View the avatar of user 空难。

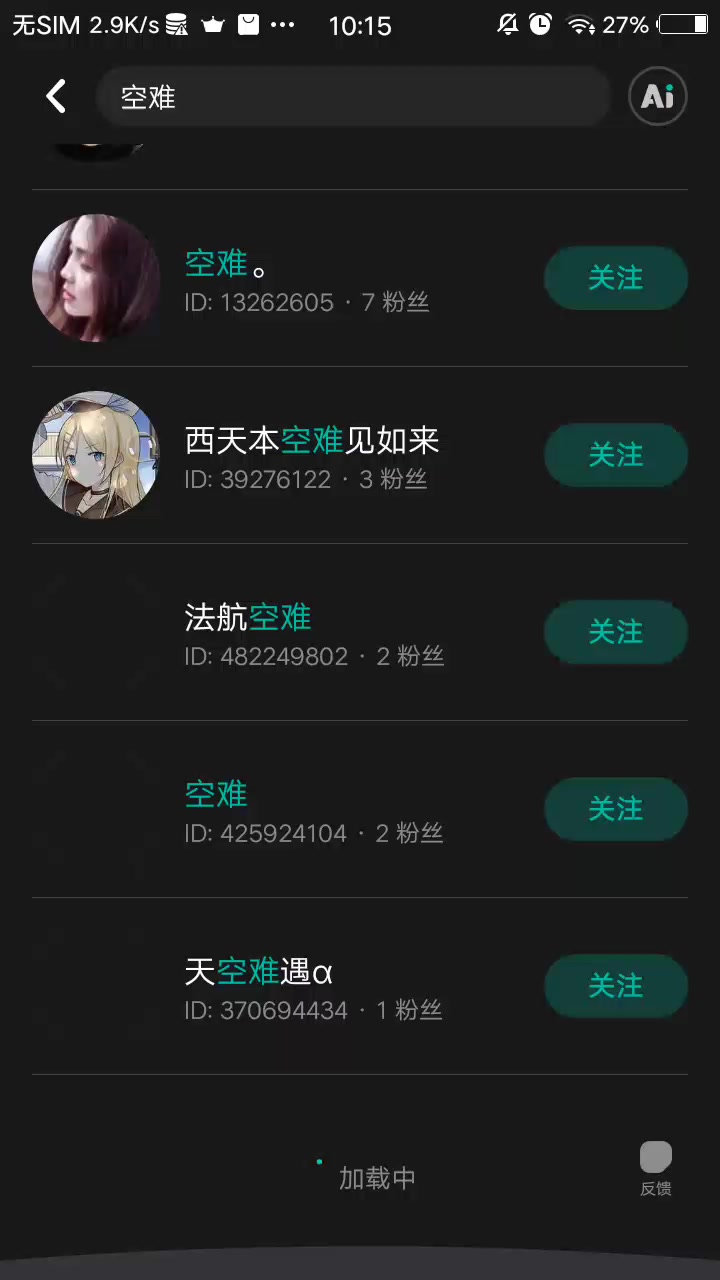(96, 278)
